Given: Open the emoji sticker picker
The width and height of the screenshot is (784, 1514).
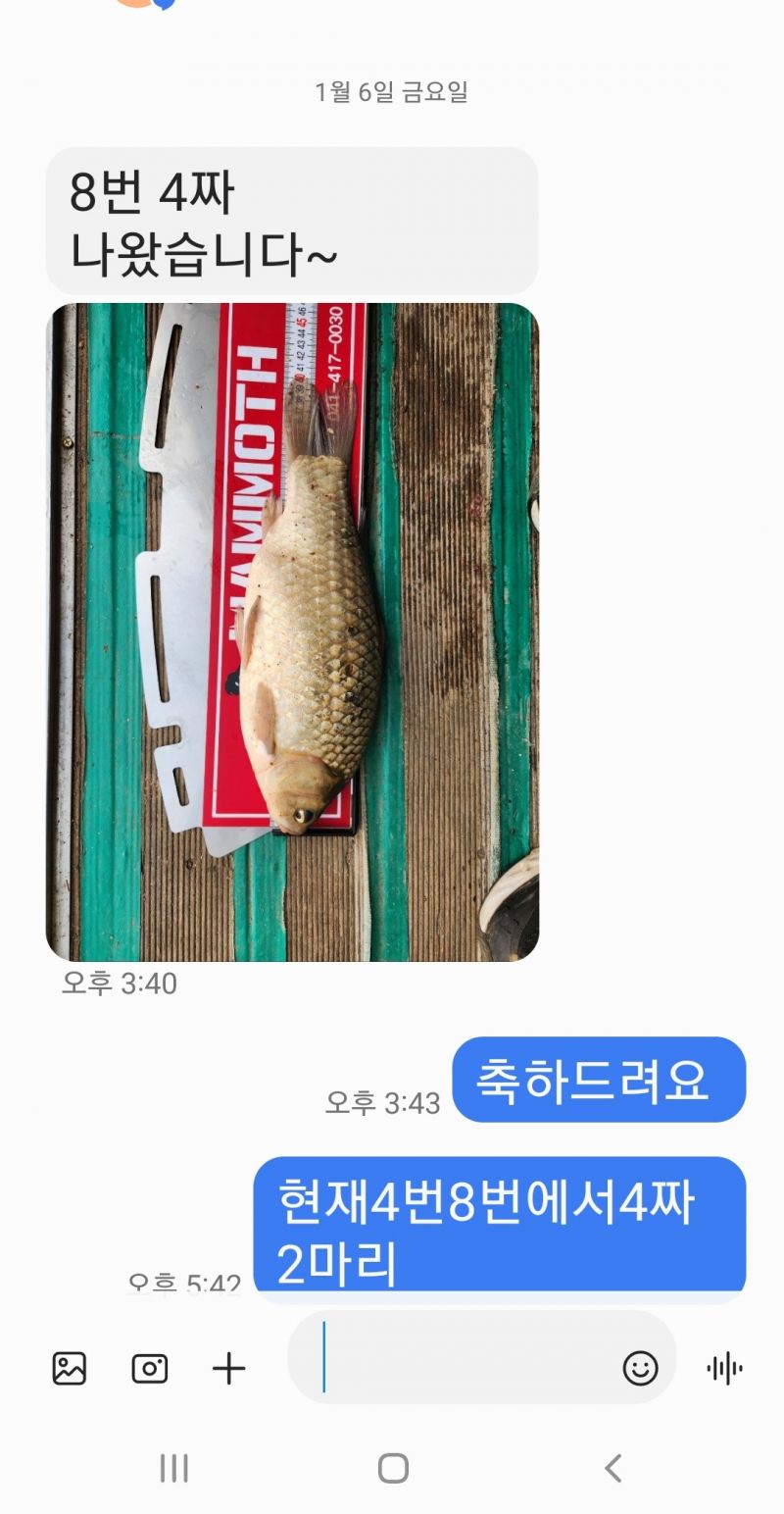Looking at the screenshot, I should coord(640,1368).
